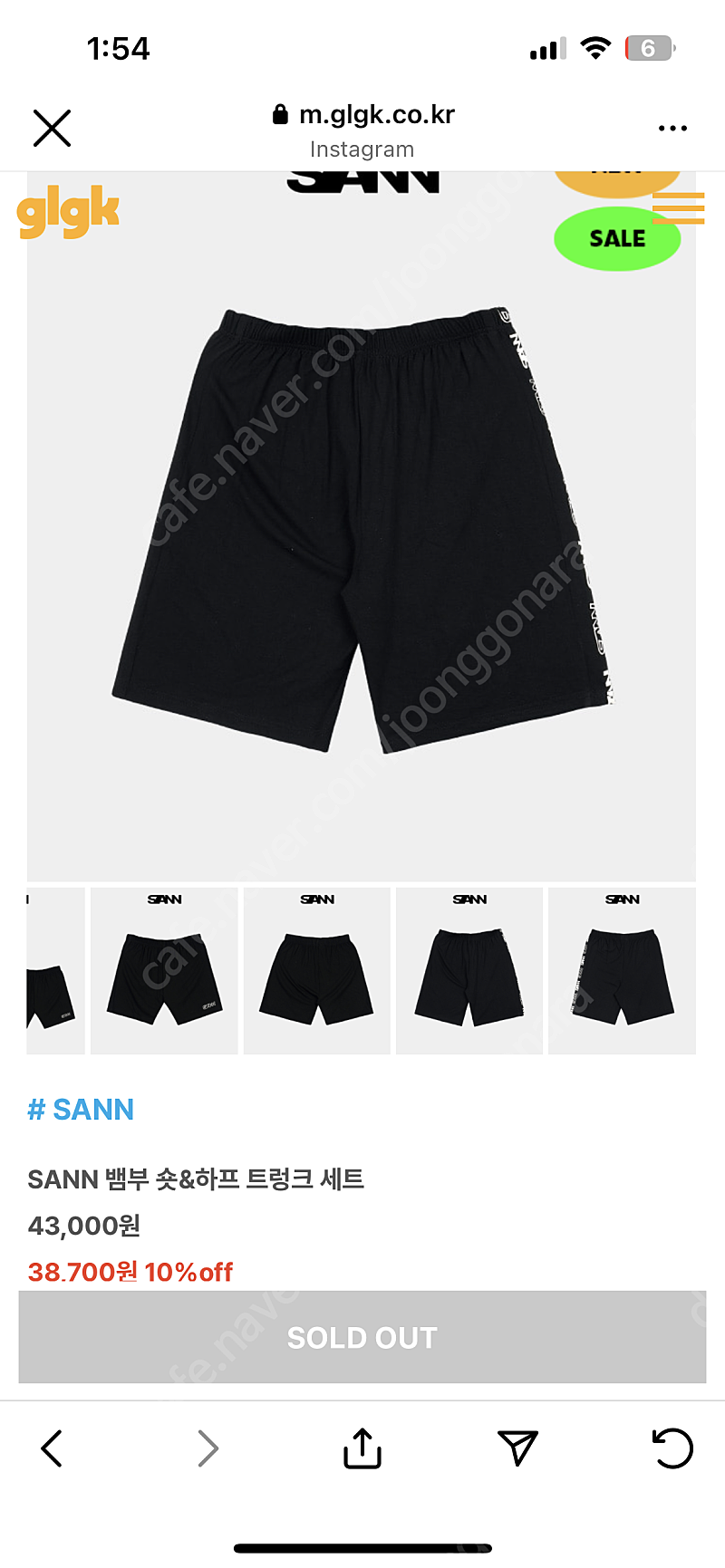Open the green SALE badge

pos(617,239)
